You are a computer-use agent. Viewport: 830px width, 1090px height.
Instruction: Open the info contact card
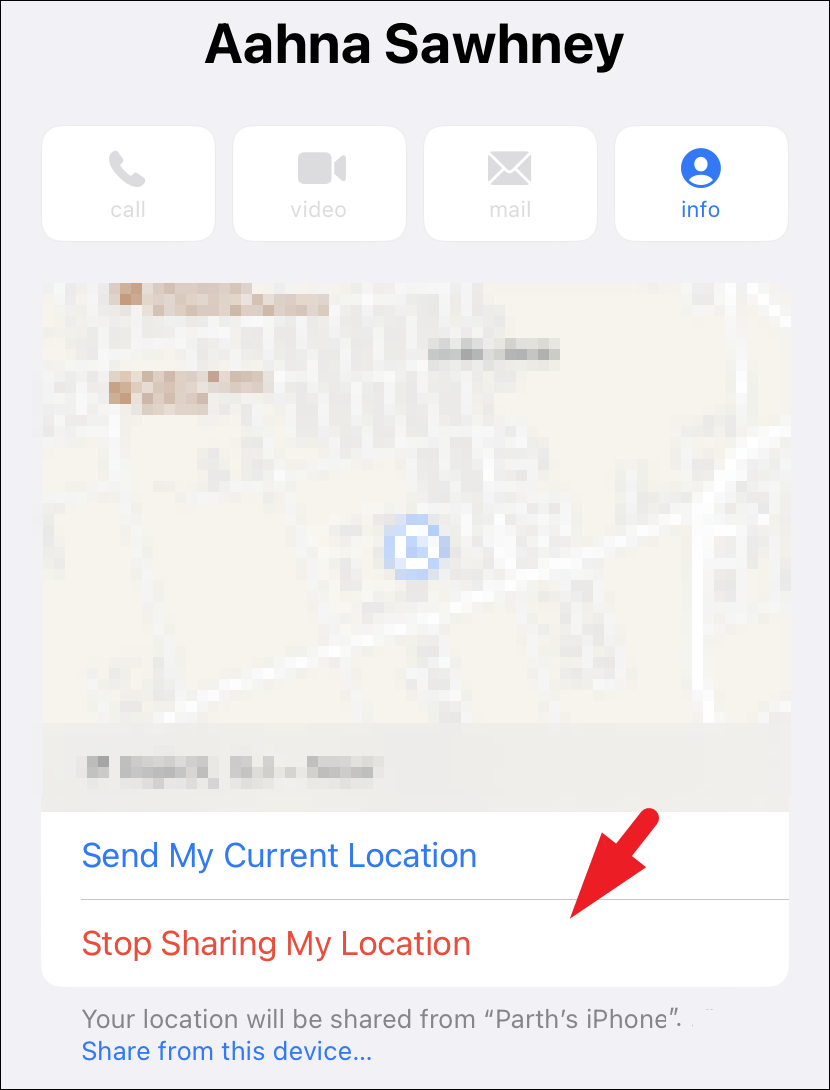coord(701,184)
